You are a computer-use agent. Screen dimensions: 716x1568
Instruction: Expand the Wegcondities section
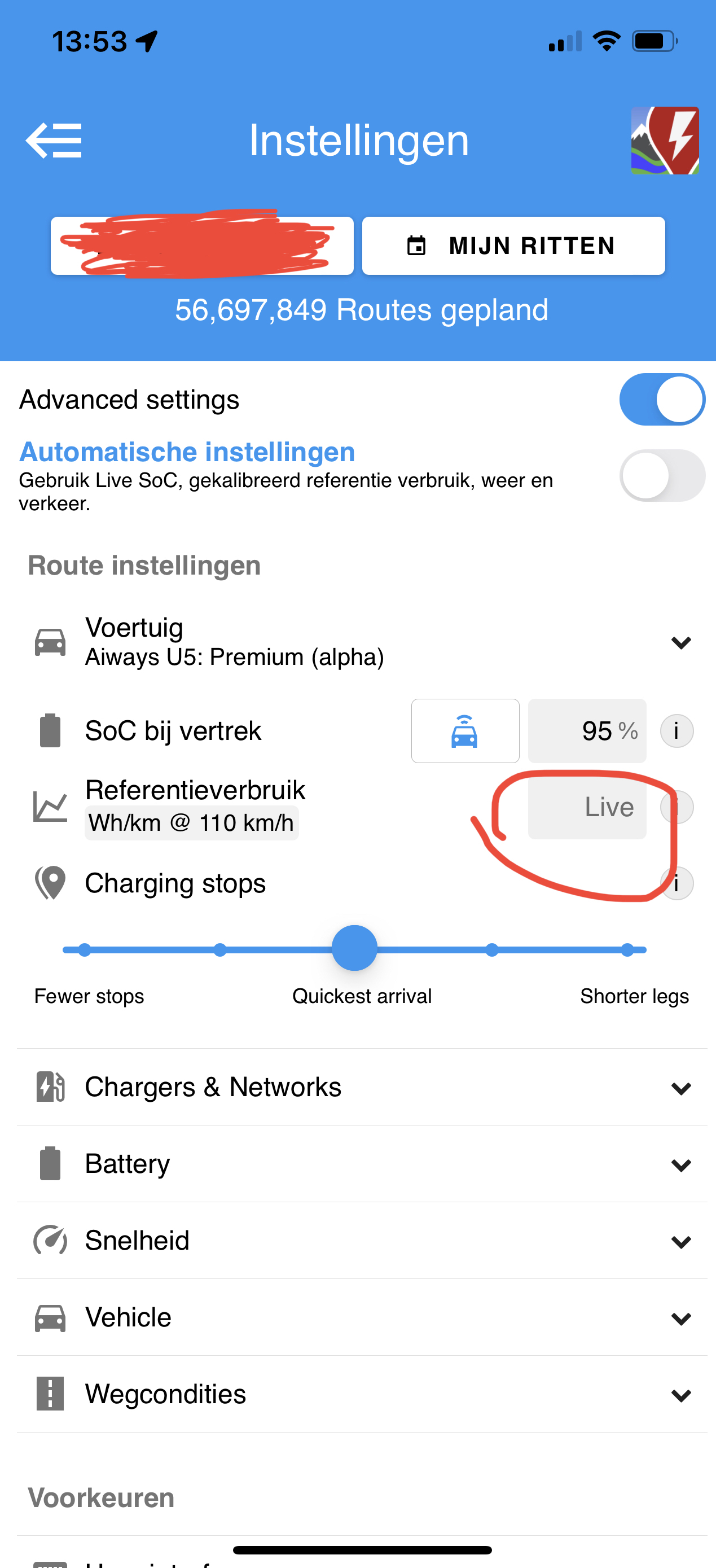(x=362, y=1394)
